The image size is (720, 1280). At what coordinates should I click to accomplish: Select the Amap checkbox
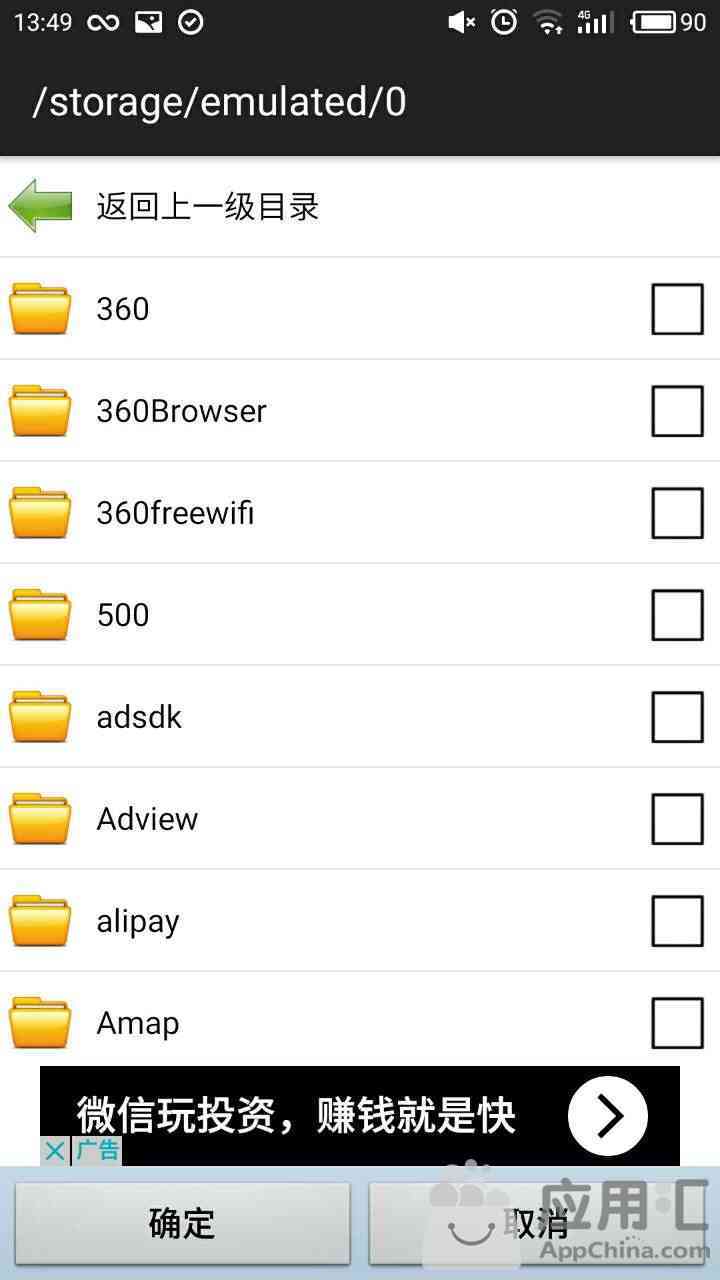click(x=677, y=1022)
